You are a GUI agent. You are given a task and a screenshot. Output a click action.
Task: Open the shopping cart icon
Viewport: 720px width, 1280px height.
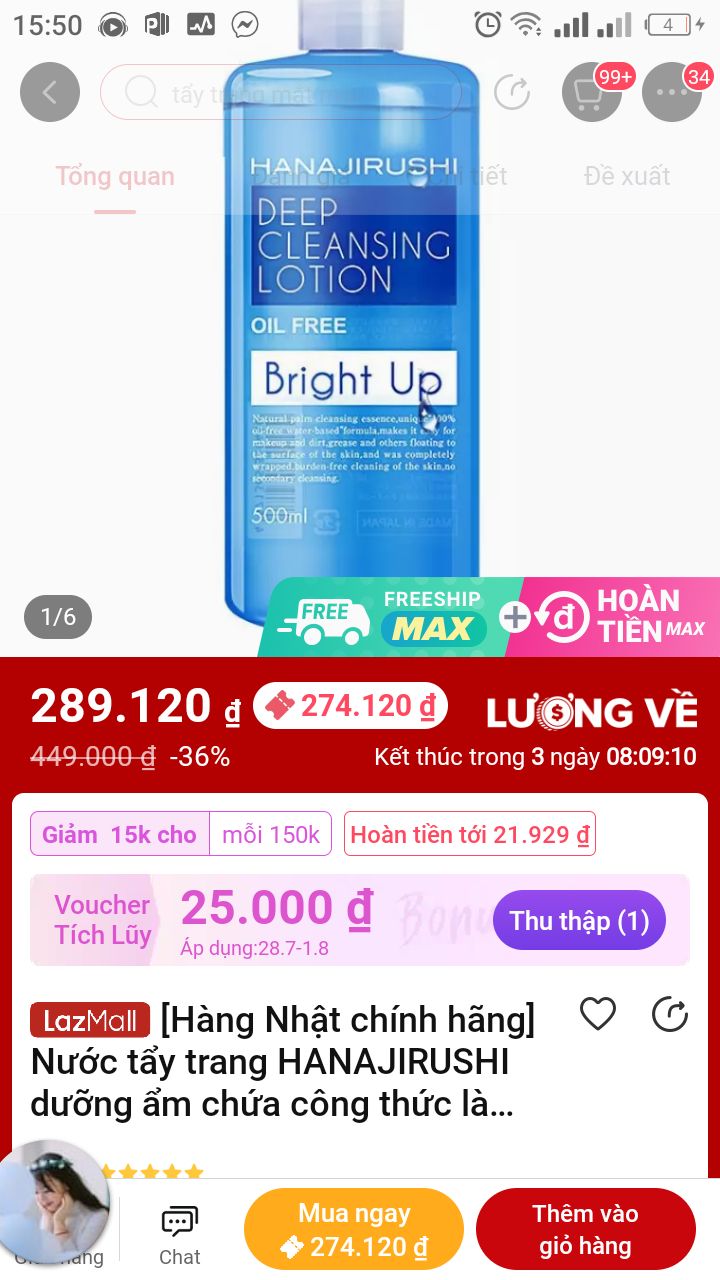[592, 92]
